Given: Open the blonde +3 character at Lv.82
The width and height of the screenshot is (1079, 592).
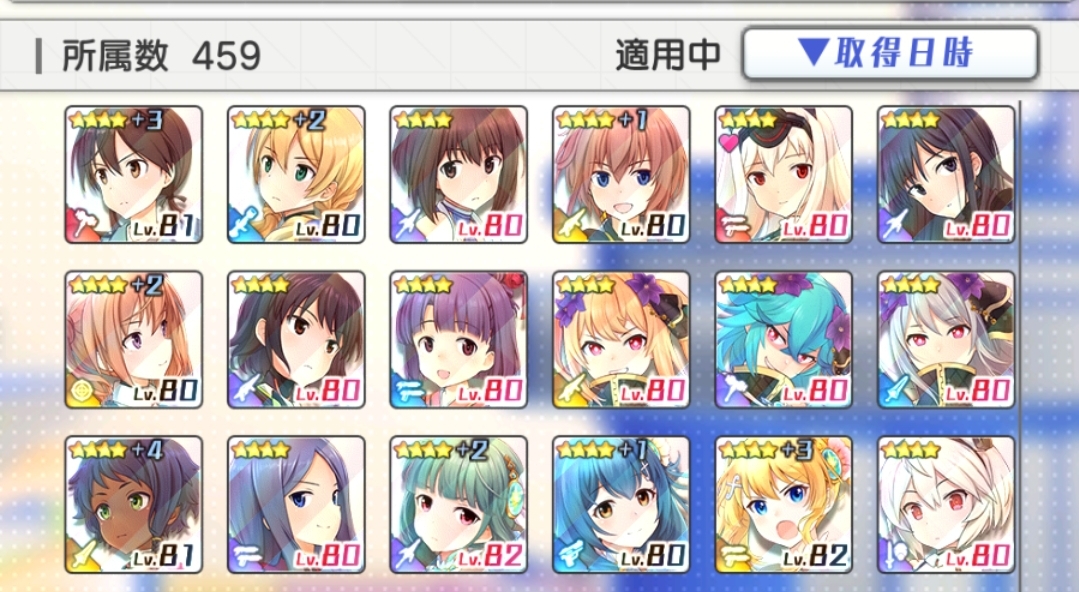Looking at the screenshot, I should tap(783, 504).
